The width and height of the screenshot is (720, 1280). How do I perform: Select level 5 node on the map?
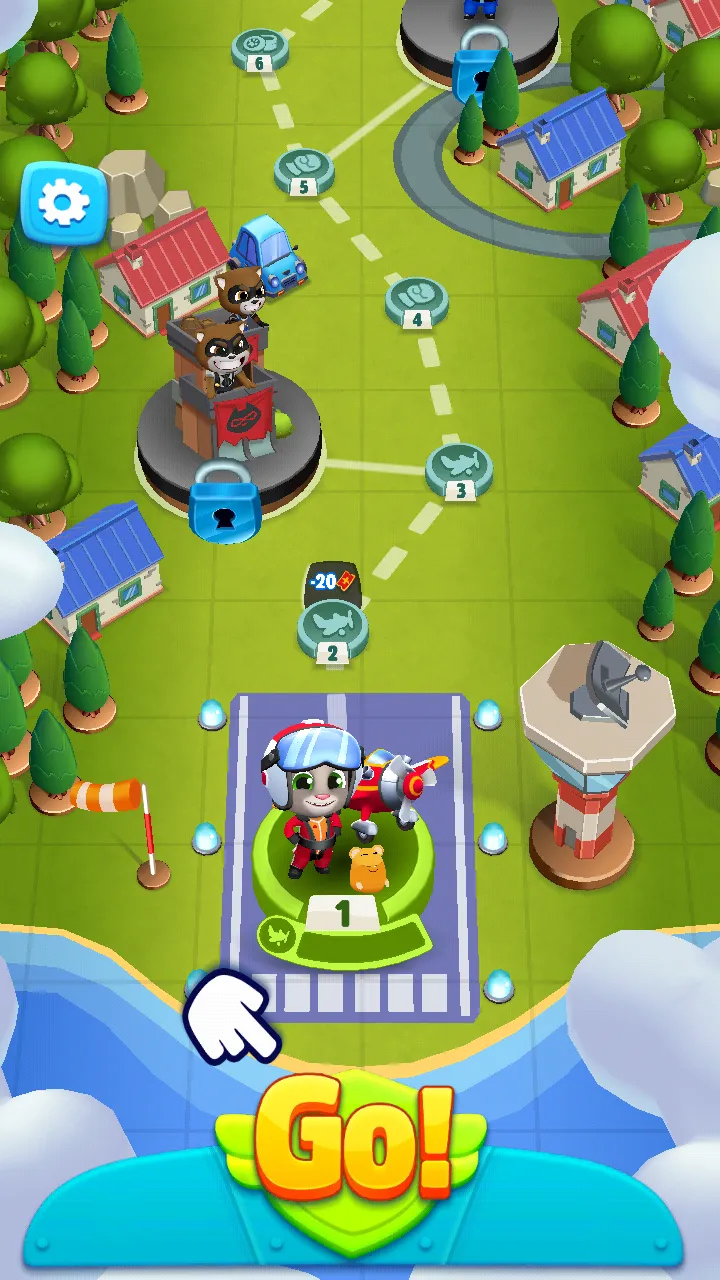[x=304, y=170]
